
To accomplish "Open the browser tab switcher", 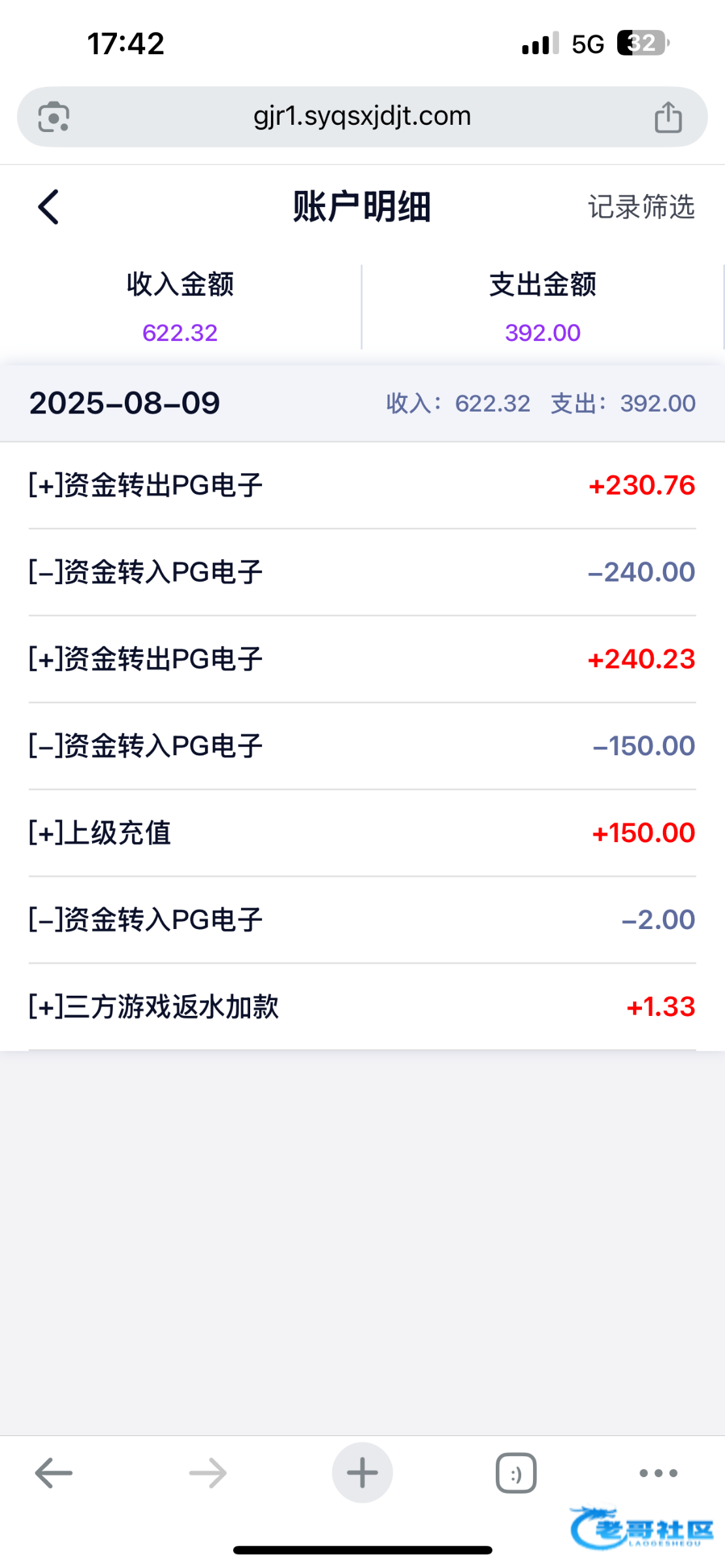I will (x=516, y=1473).
